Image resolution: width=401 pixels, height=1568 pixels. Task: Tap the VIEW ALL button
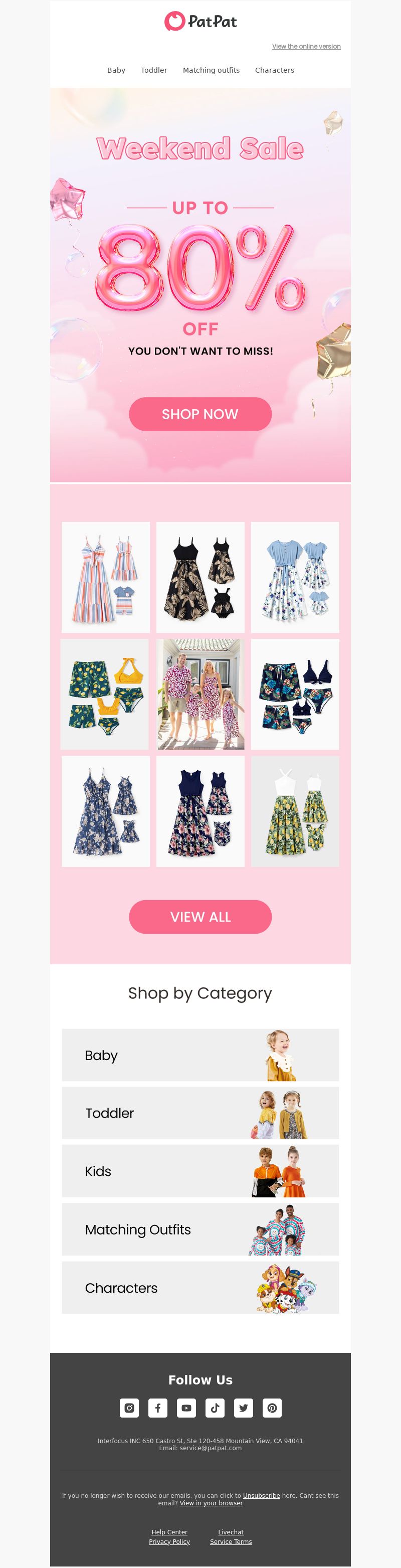pos(200,917)
